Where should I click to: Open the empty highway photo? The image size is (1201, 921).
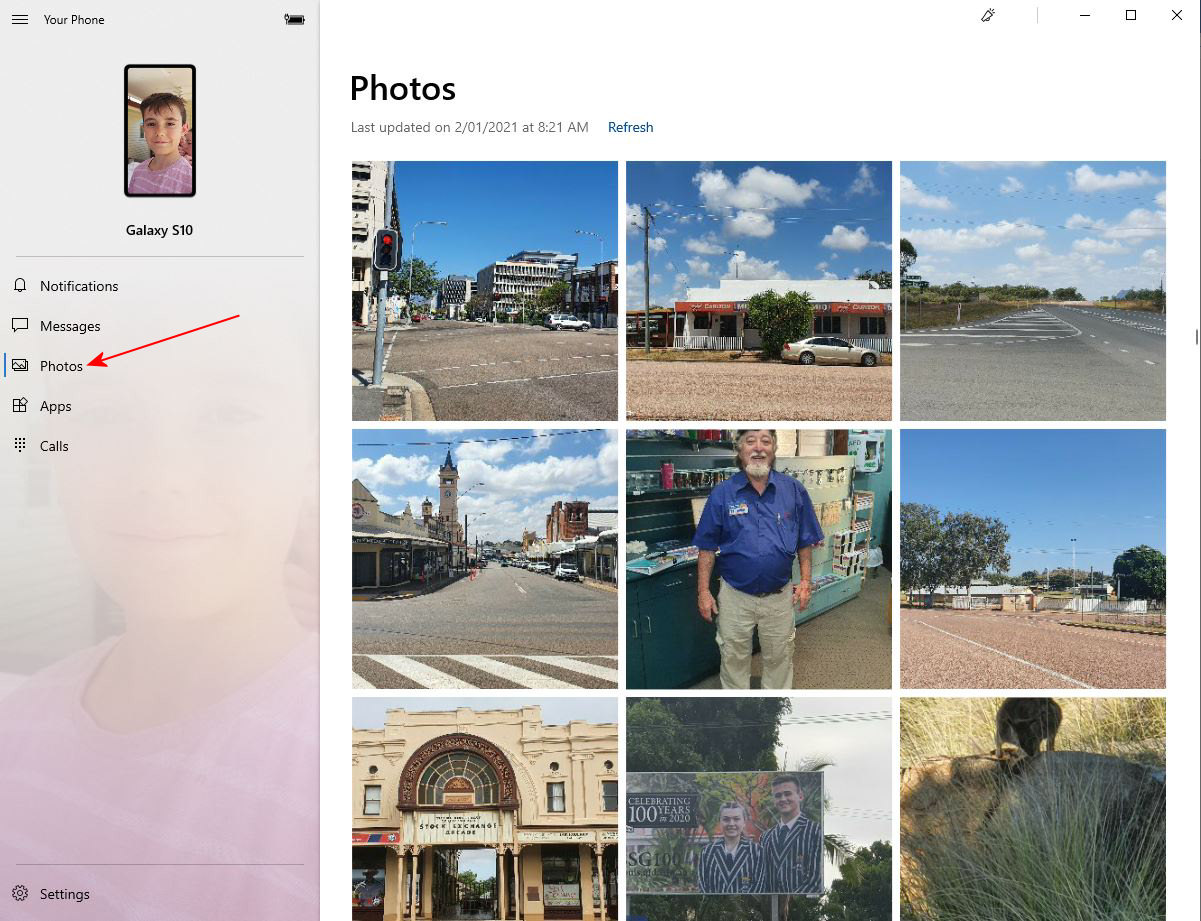pos(1032,290)
